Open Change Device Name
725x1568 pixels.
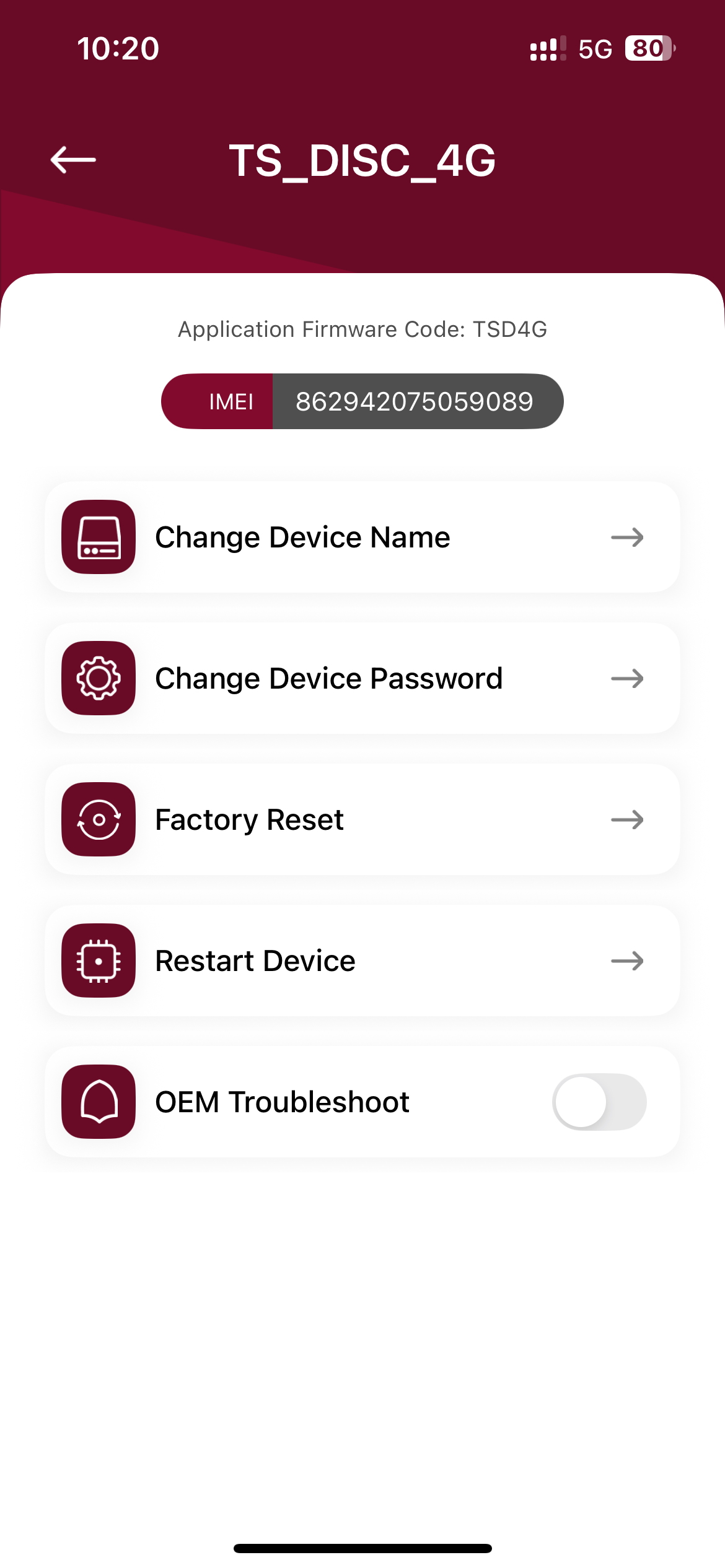362,537
